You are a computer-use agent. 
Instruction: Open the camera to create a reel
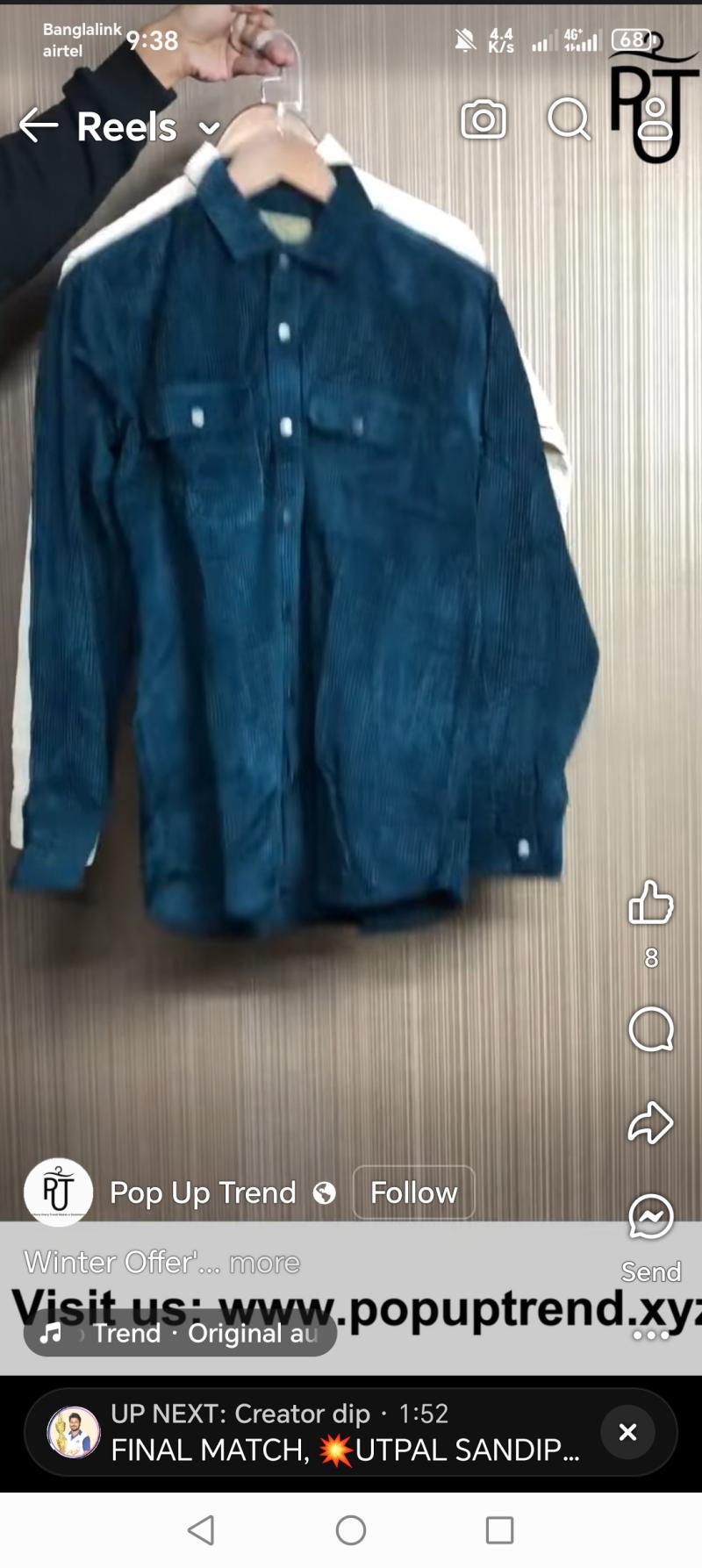point(484,120)
